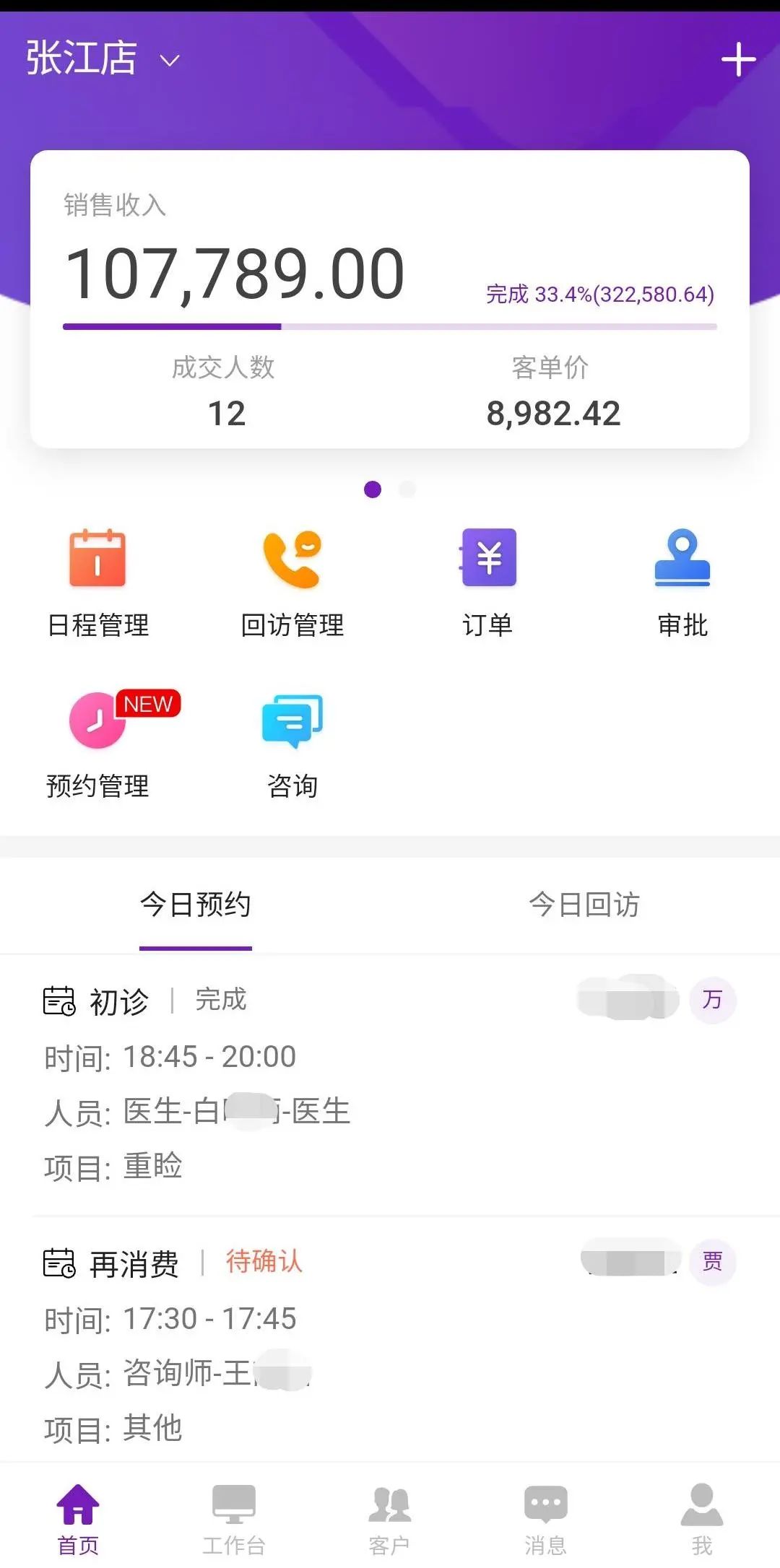
Task: Open the 销售收入 sales income card
Action: 390,299
